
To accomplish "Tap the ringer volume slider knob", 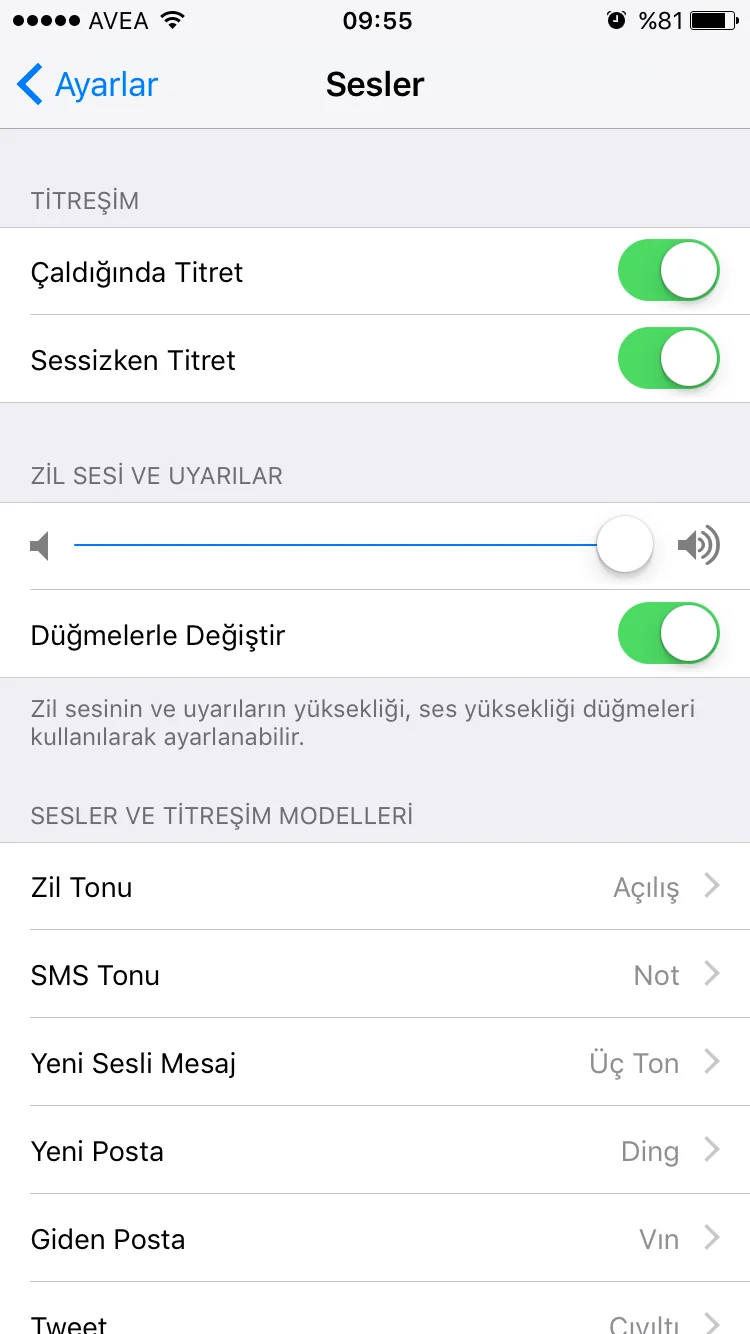I will (x=625, y=546).
